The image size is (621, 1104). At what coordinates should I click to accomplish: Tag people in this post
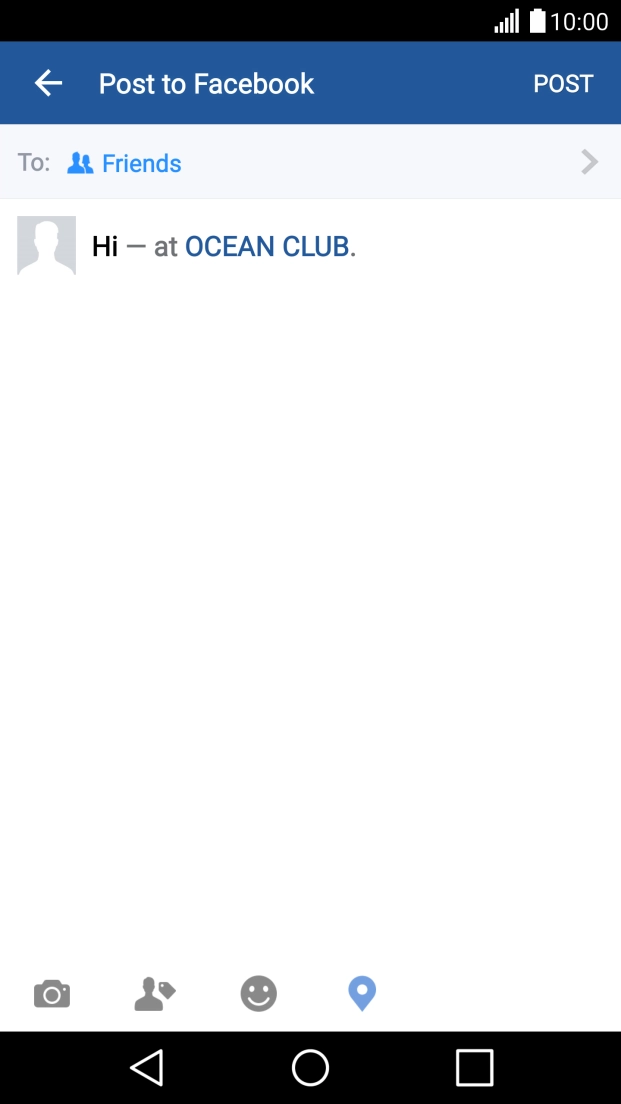(155, 994)
